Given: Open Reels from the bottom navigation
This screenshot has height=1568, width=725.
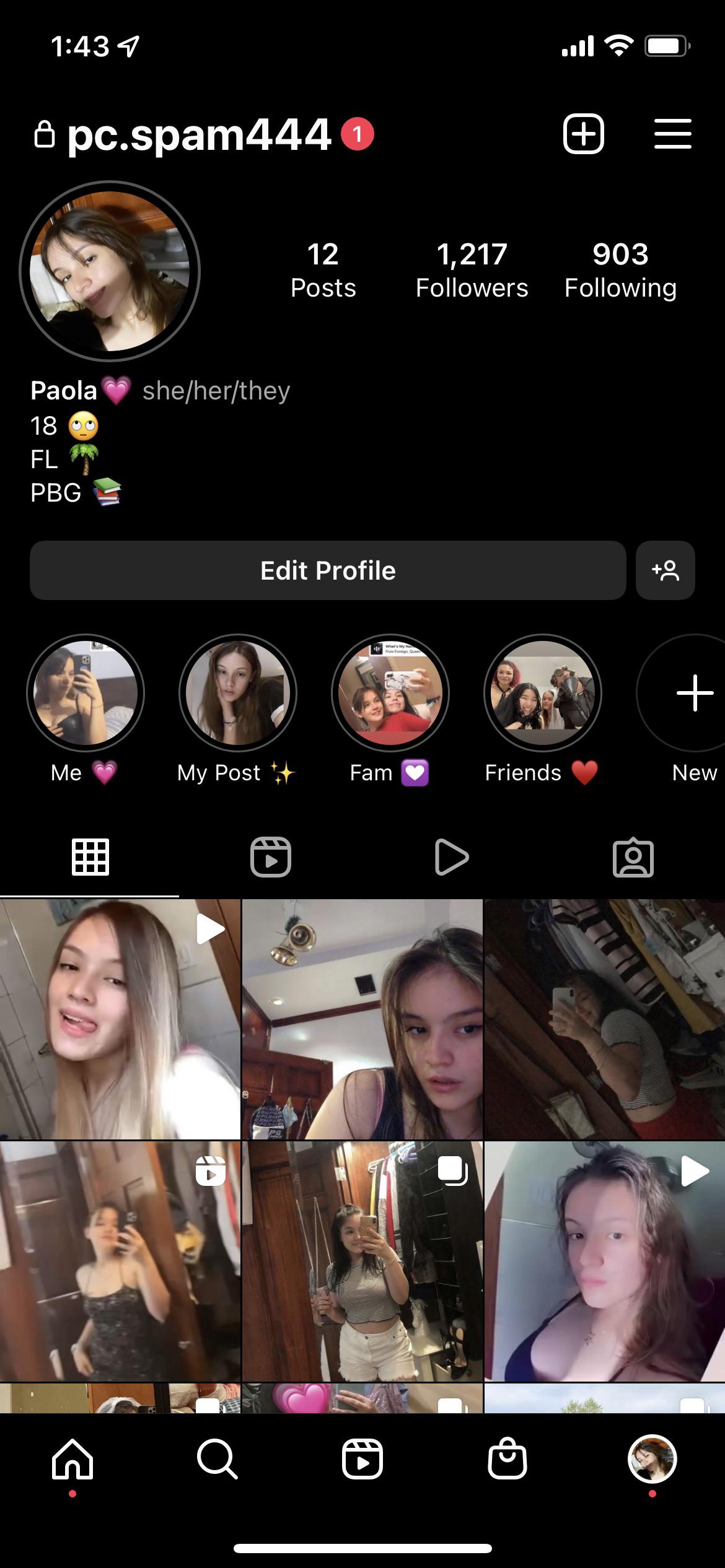Looking at the screenshot, I should click(x=362, y=1459).
